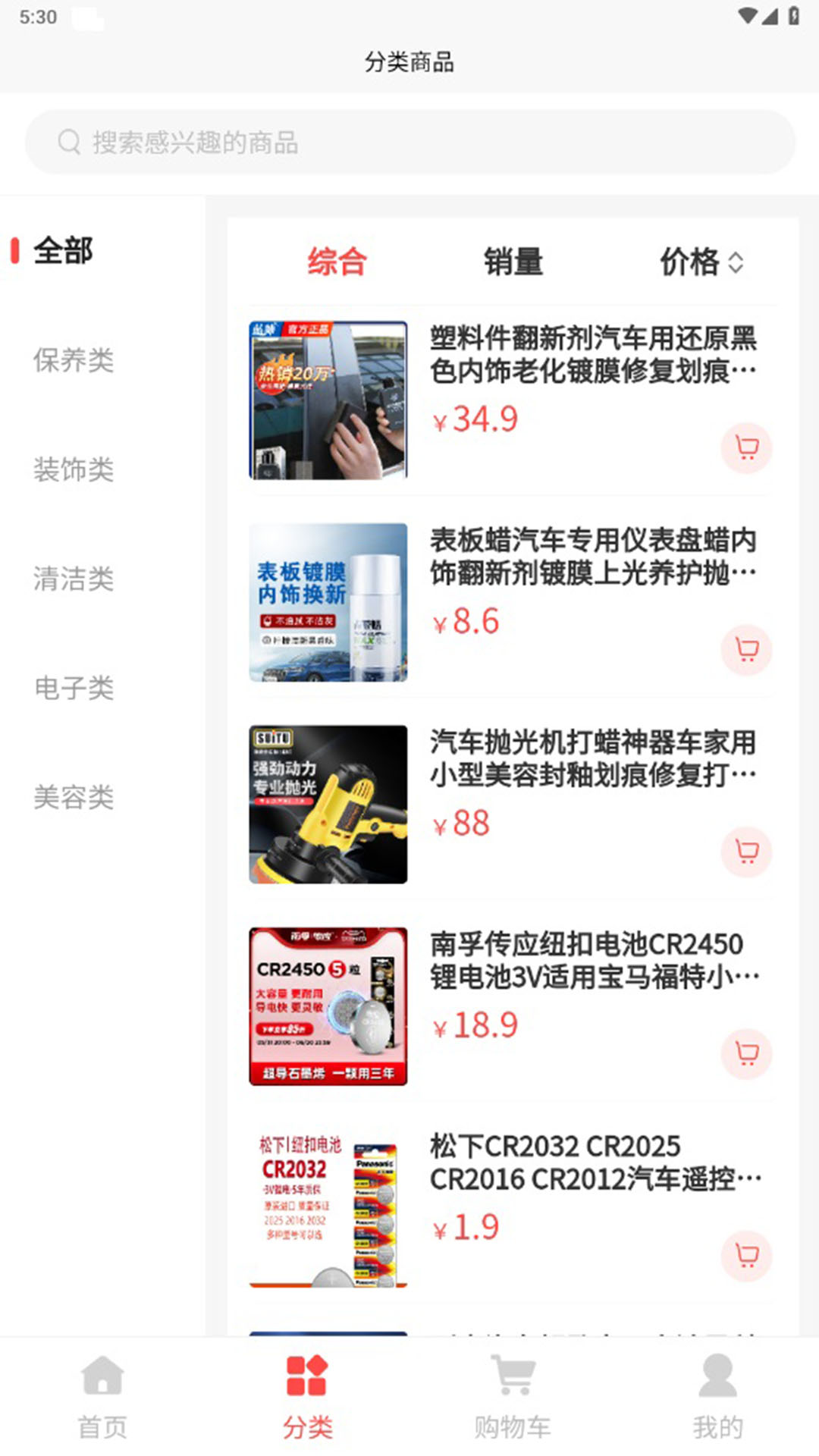Open the 购物车 cart icon in bottom bar

click(510, 1383)
